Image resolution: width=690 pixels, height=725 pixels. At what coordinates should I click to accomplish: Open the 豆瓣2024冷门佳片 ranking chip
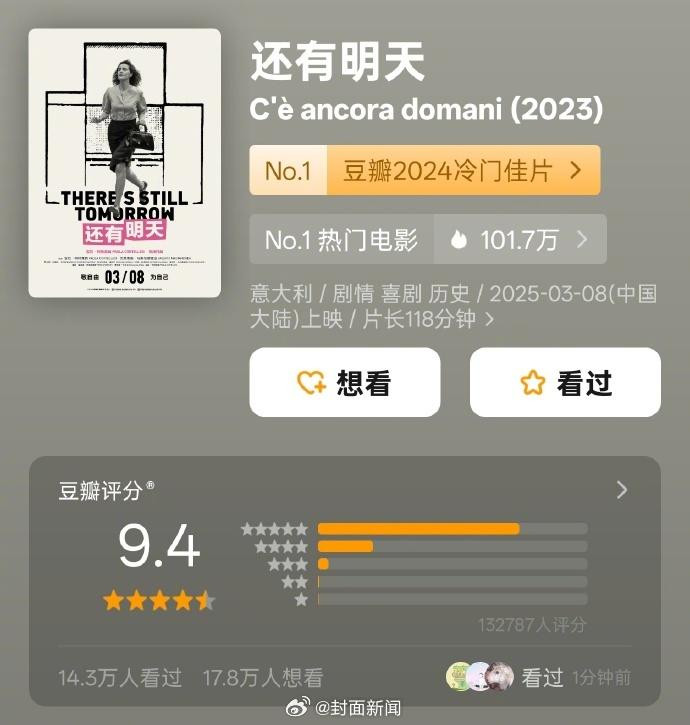click(x=425, y=170)
